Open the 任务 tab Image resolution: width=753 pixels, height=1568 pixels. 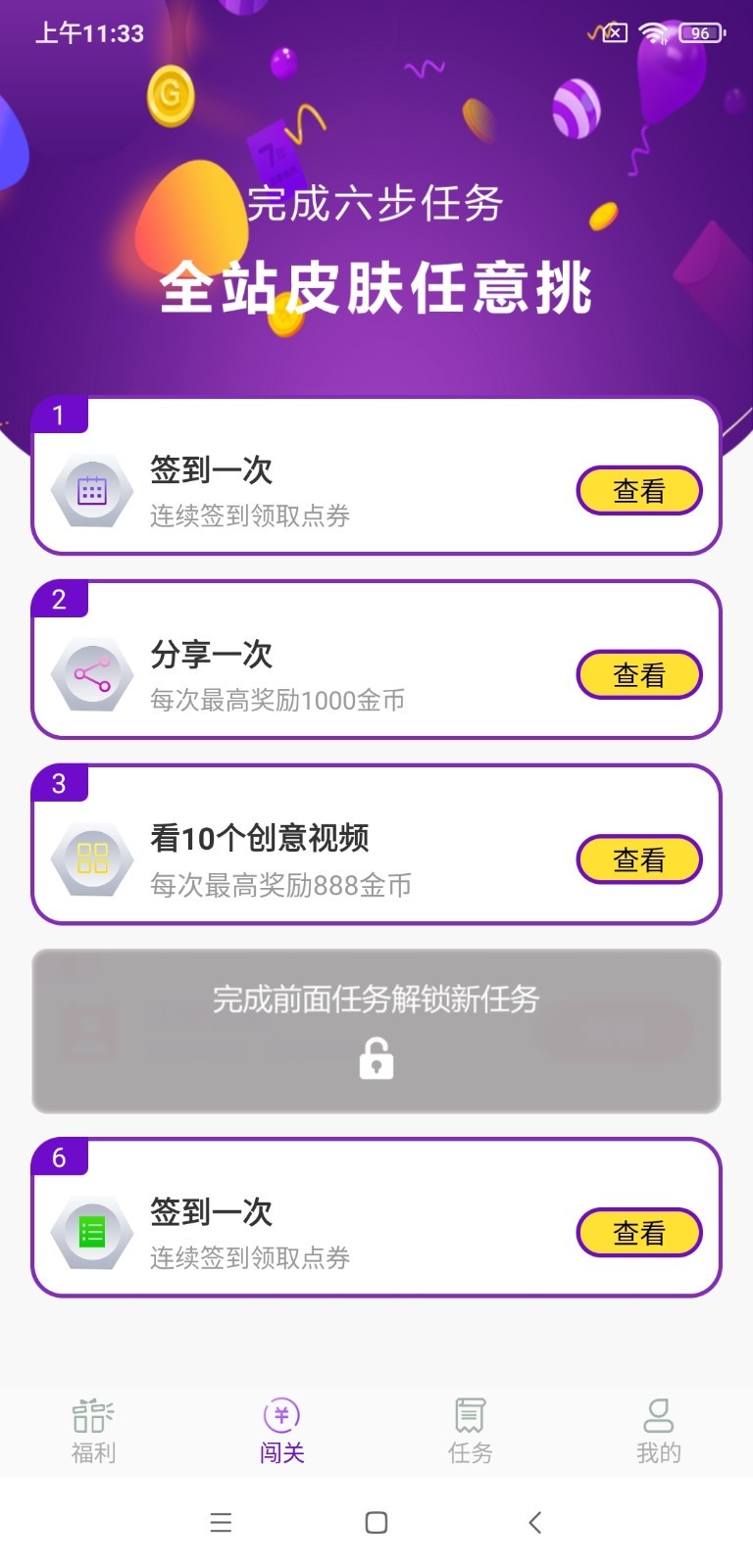coord(470,1432)
